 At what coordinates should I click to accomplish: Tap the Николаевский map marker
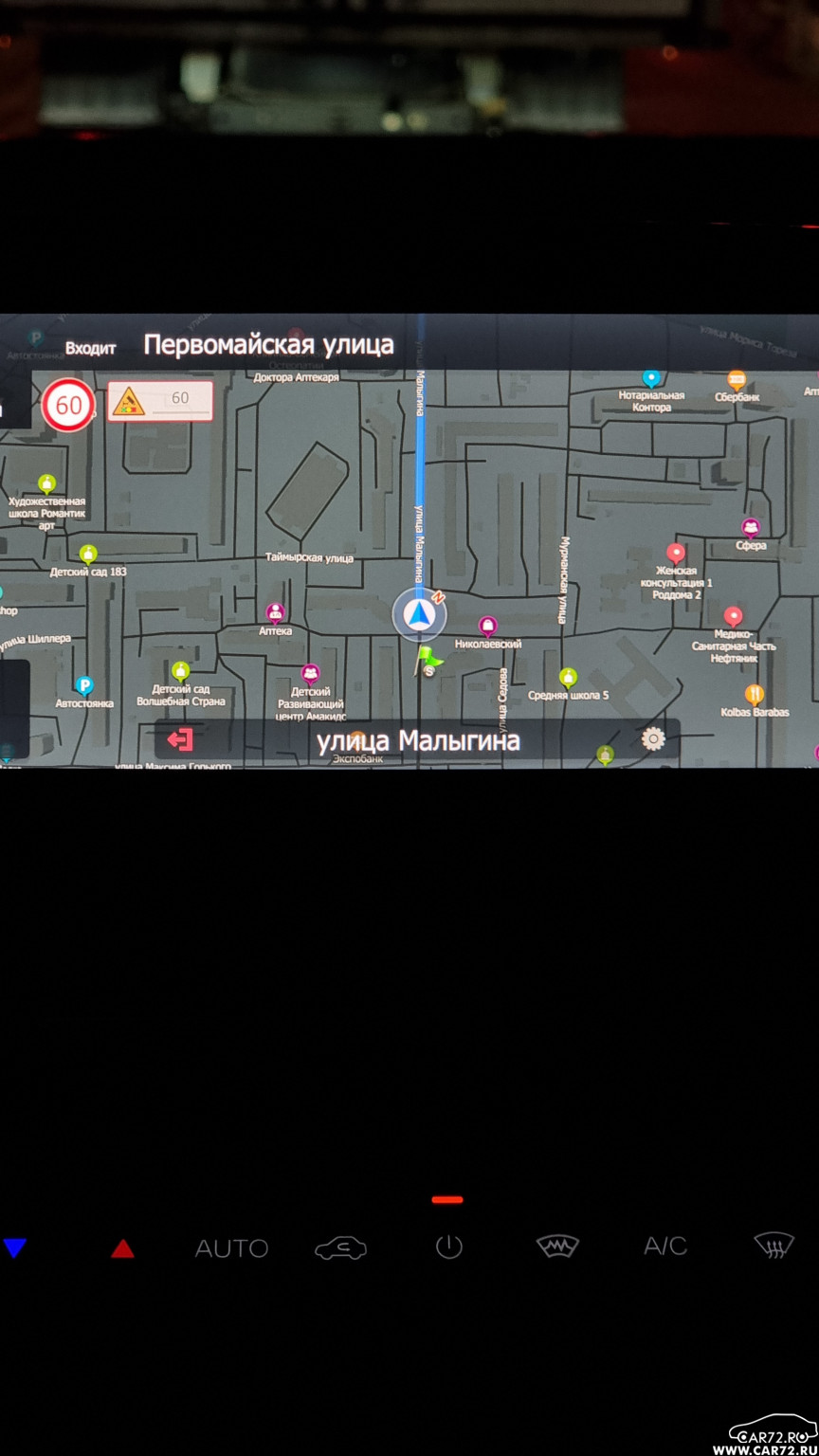point(487,626)
